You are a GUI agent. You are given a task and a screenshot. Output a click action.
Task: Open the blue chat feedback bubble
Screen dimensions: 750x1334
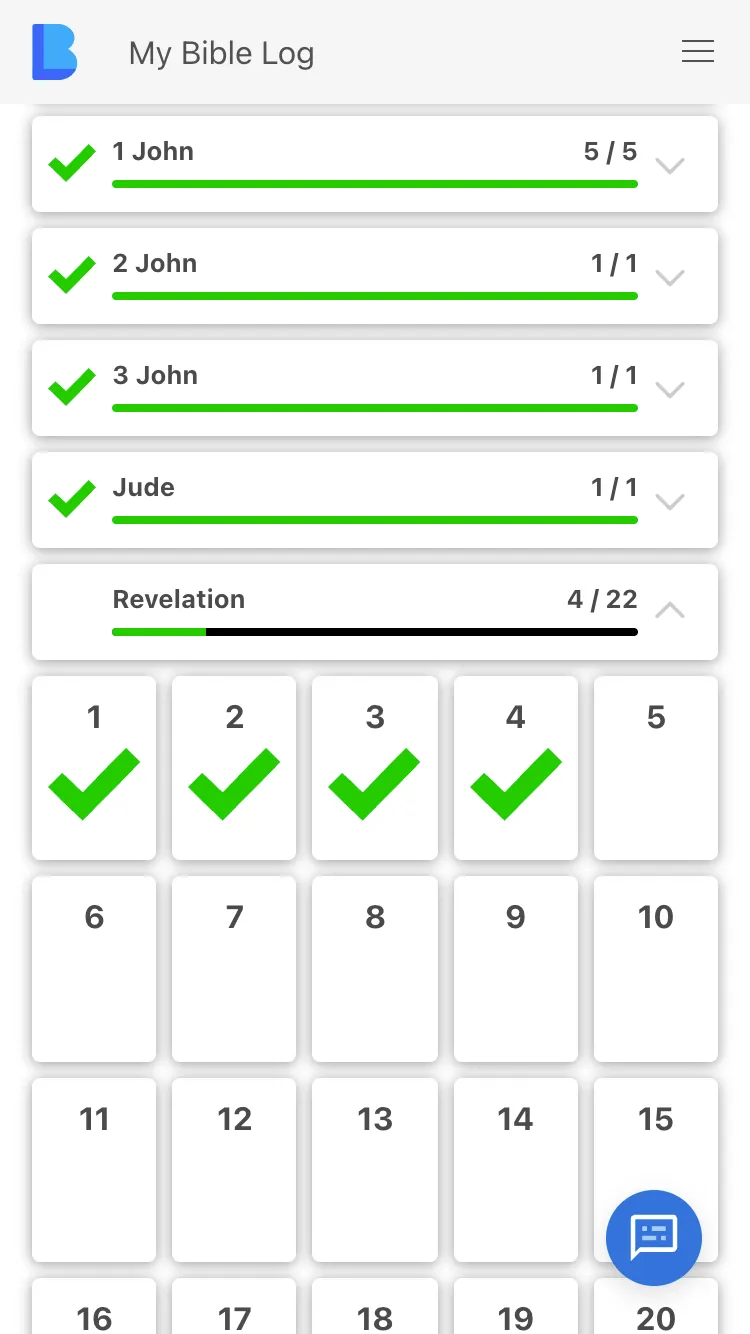pos(654,1238)
